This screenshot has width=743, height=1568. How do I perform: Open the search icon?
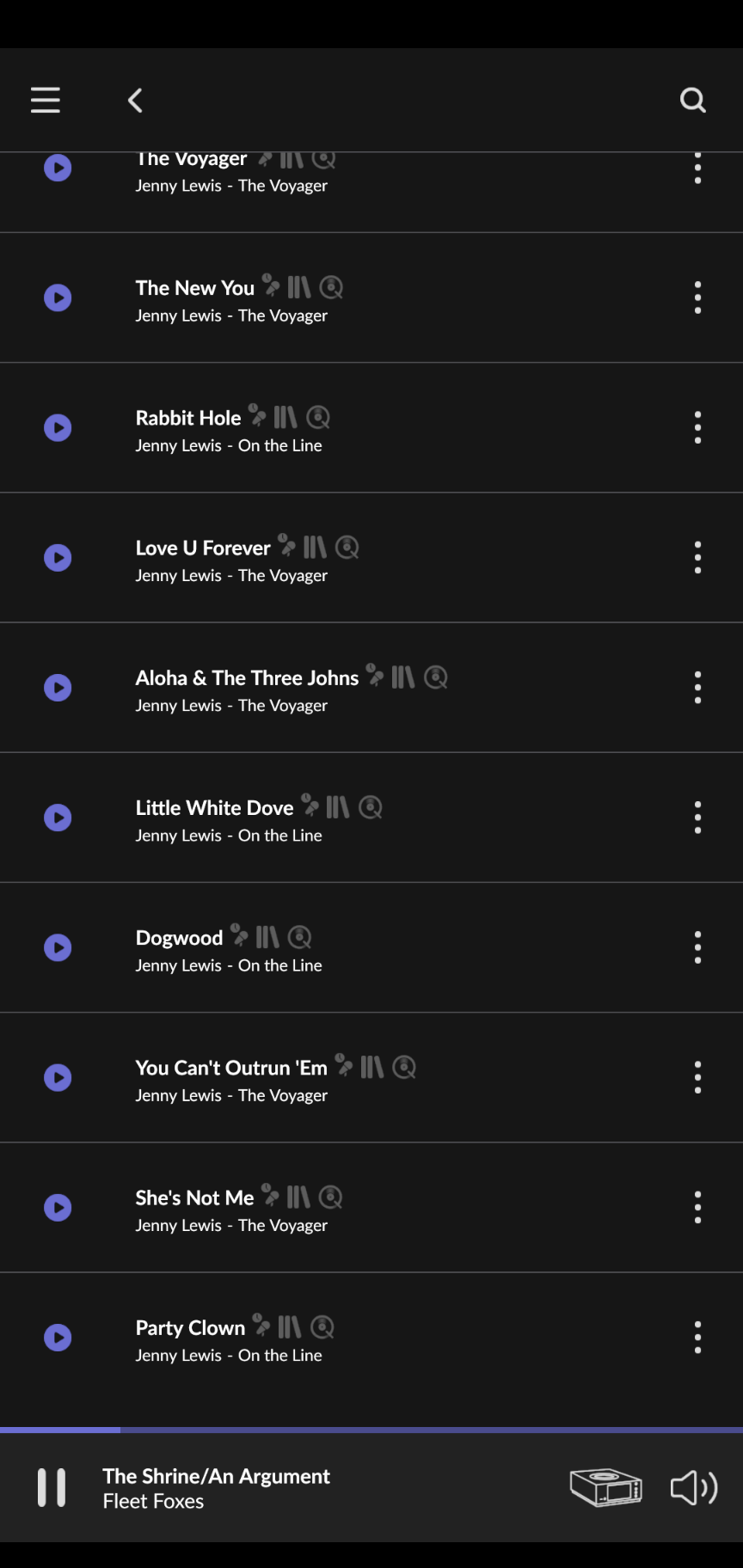coord(693,101)
